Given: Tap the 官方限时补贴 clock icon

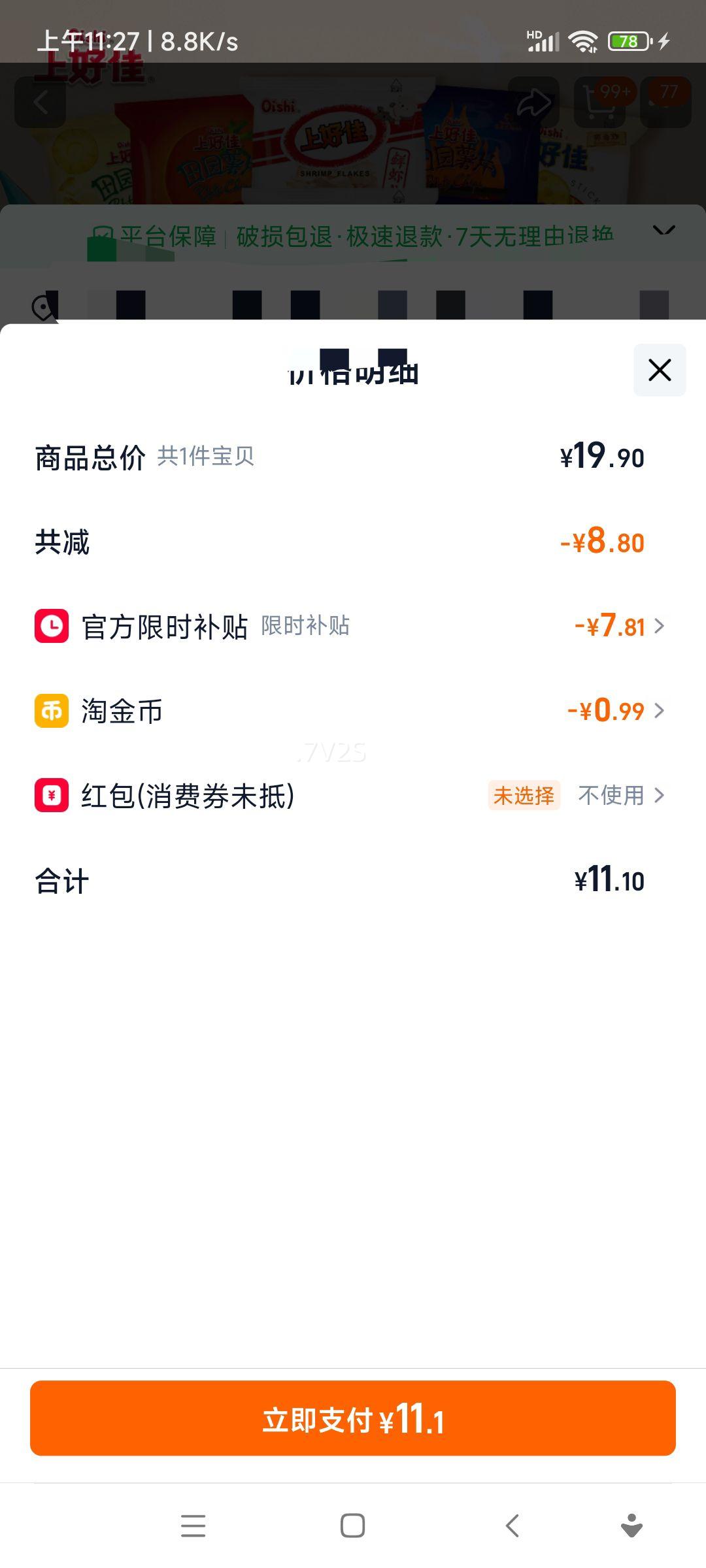Looking at the screenshot, I should point(51,627).
